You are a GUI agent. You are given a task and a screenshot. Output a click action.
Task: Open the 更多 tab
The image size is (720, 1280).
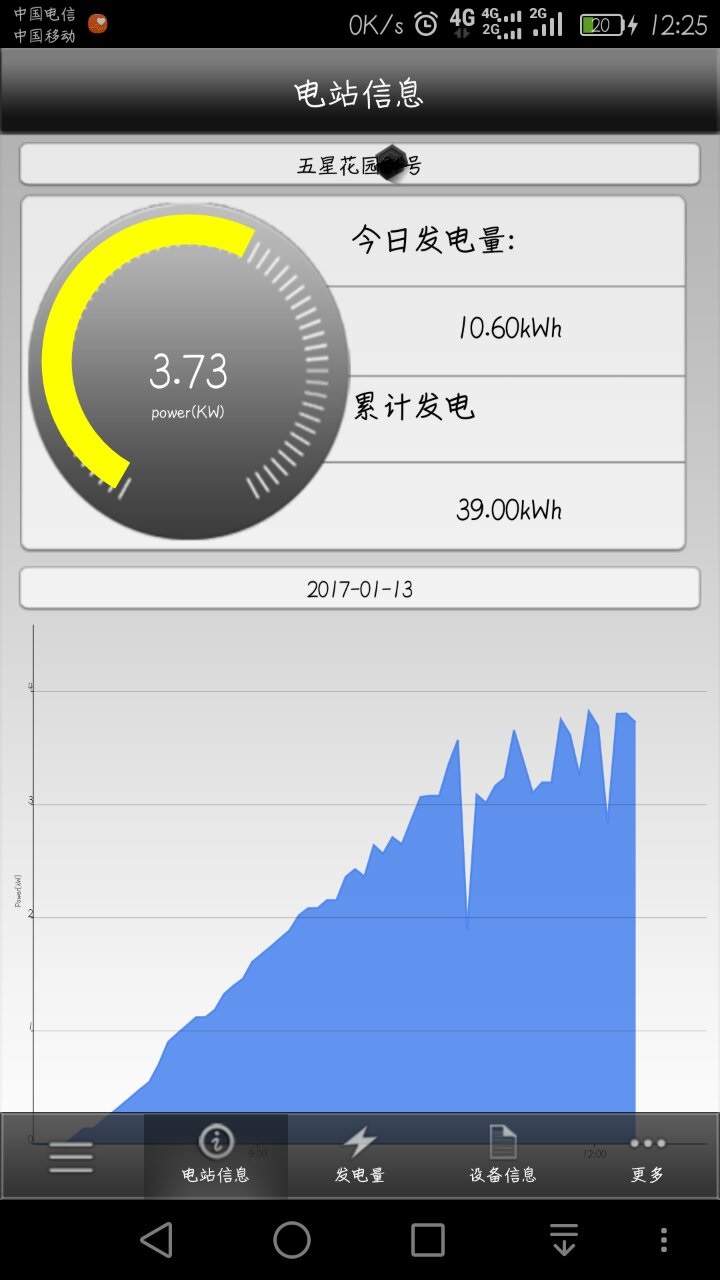(x=647, y=1156)
